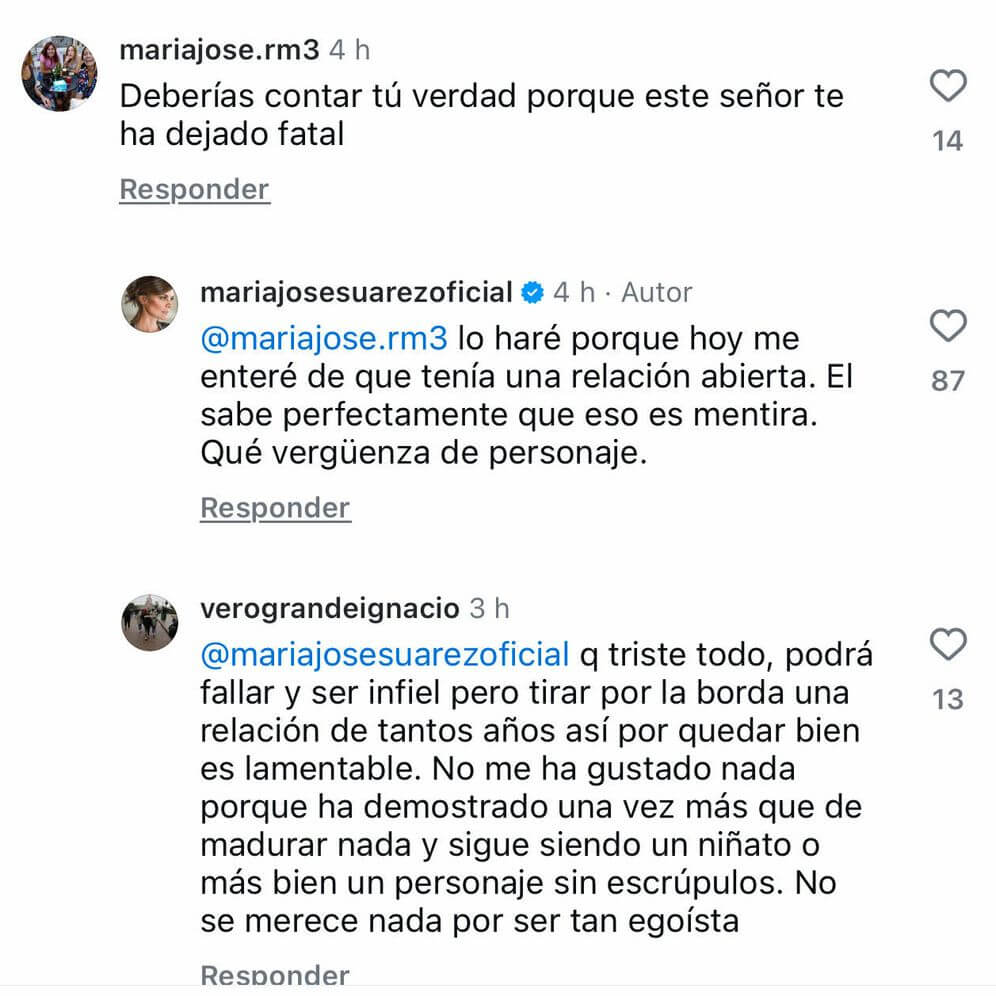This screenshot has height=996, width=996.
Task: Reply to mariajose.rm3's comment
Action: [194, 189]
